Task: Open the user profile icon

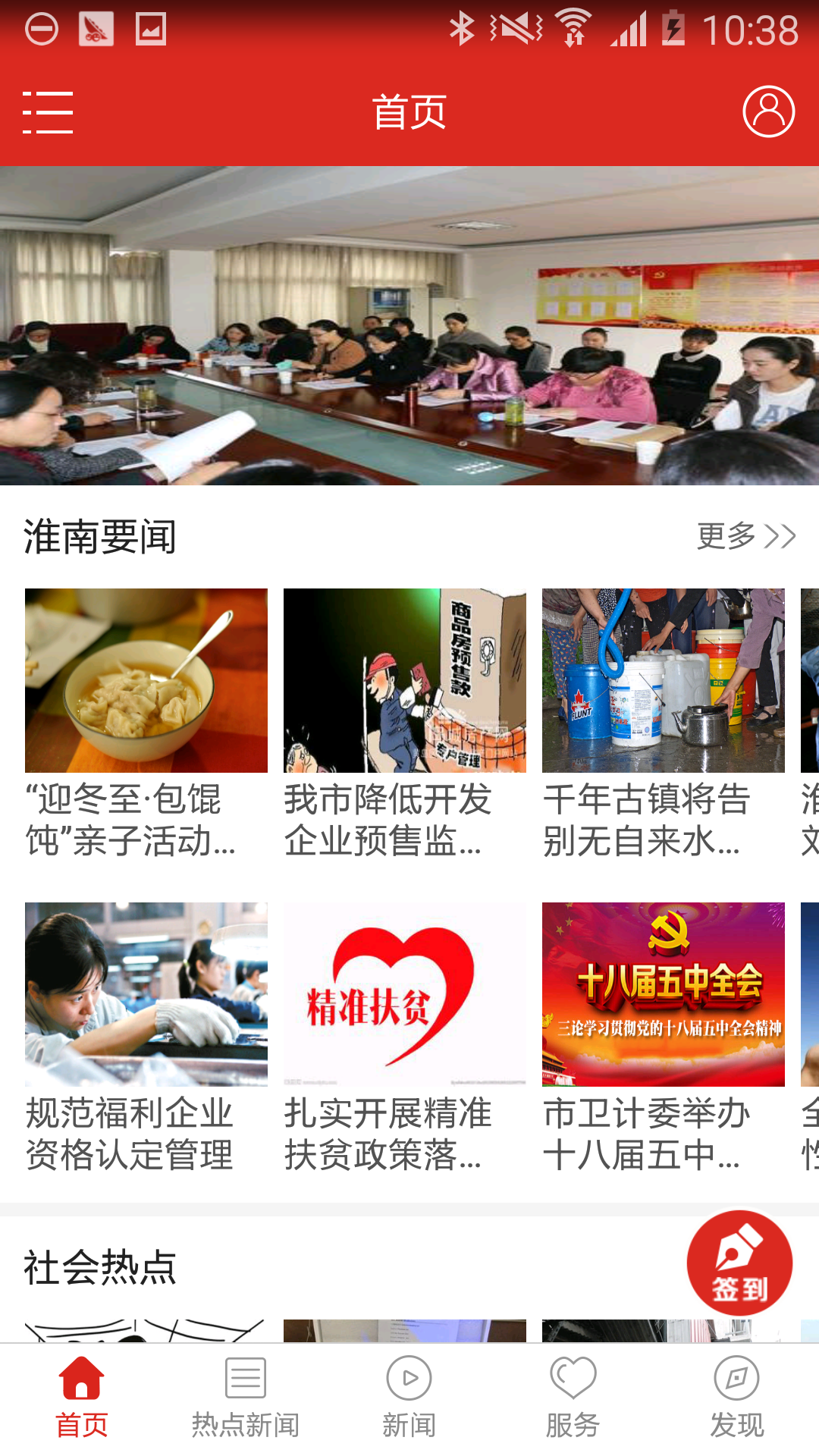Action: click(768, 111)
